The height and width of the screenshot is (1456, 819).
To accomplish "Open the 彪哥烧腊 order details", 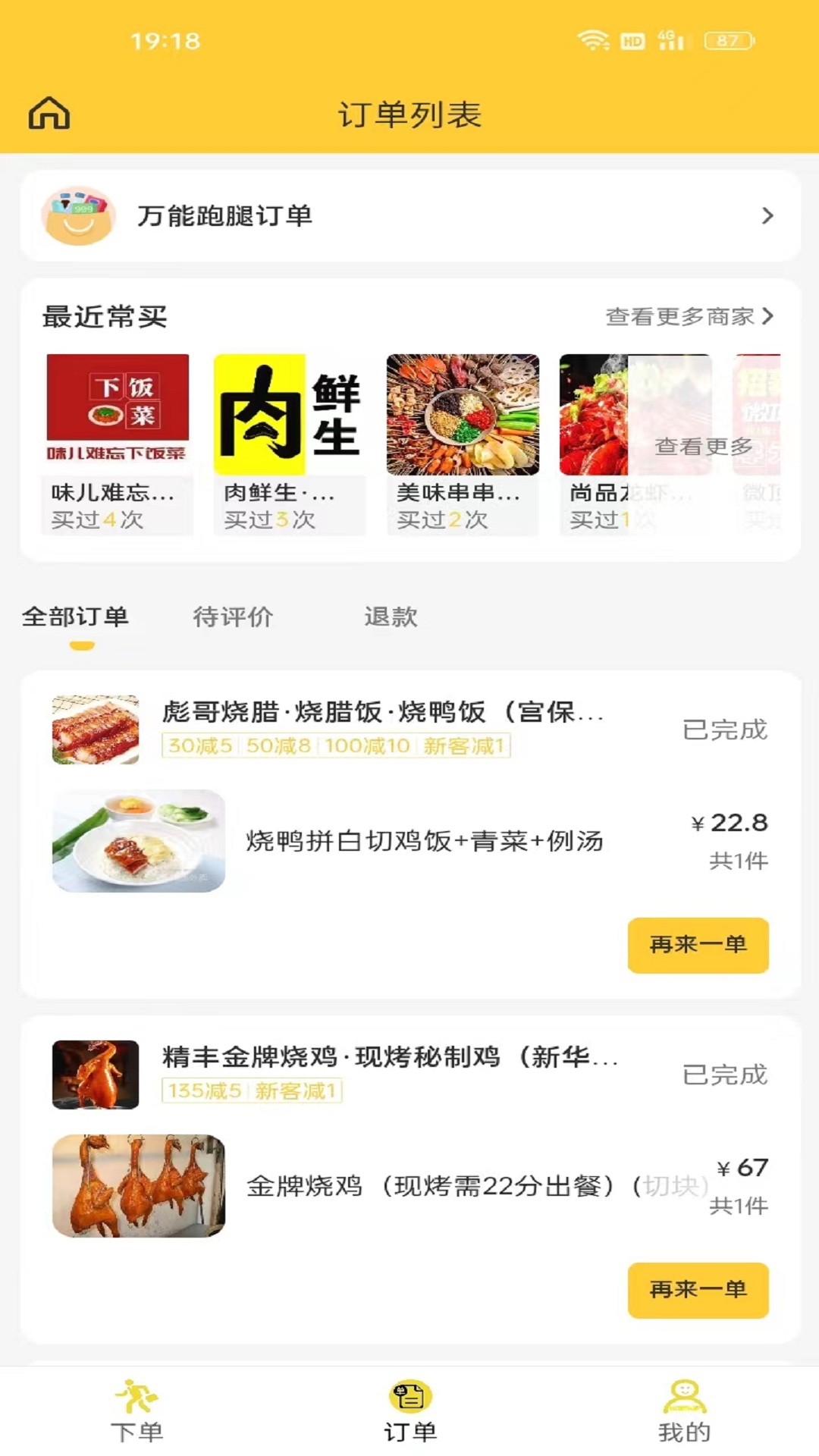I will tap(379, 713).
